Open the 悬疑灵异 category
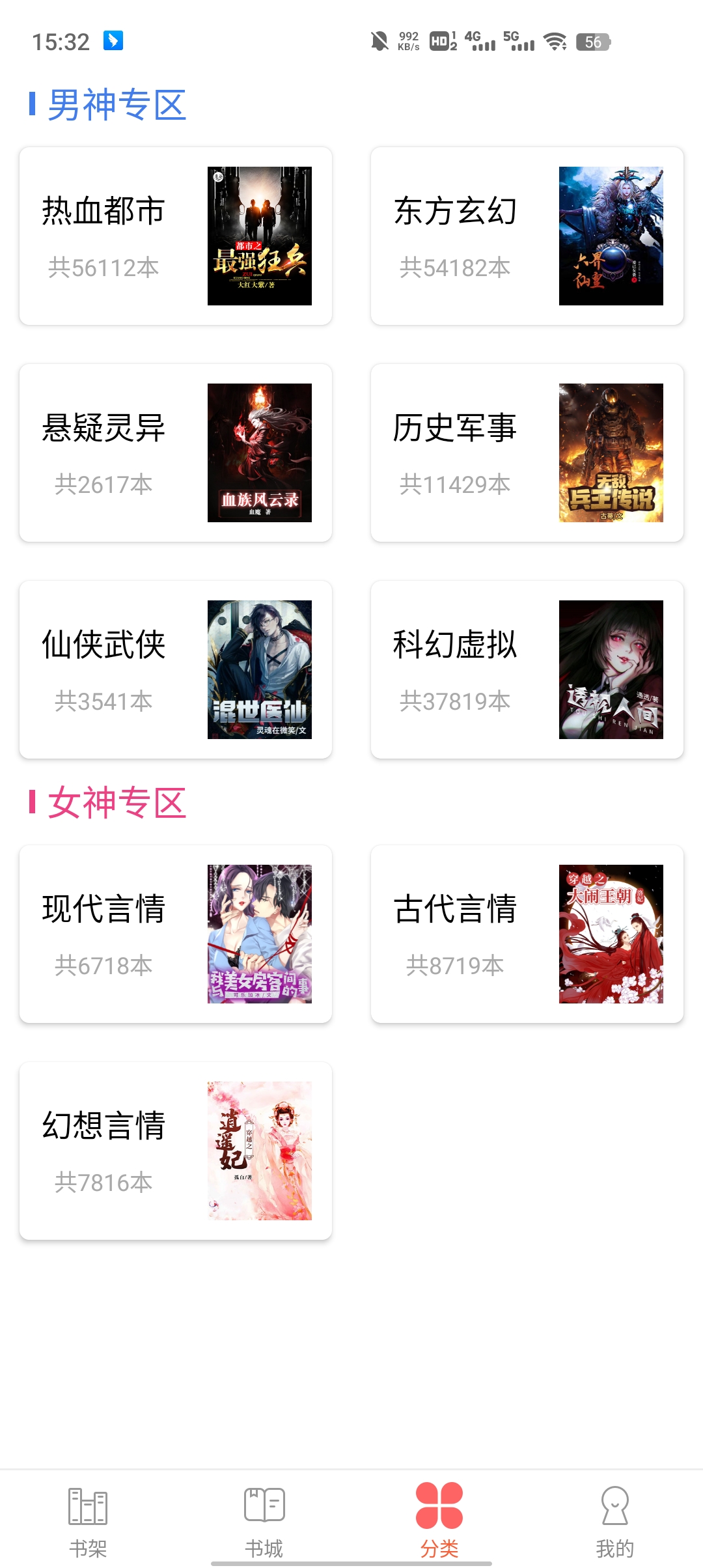 click(x=176, y=453)
